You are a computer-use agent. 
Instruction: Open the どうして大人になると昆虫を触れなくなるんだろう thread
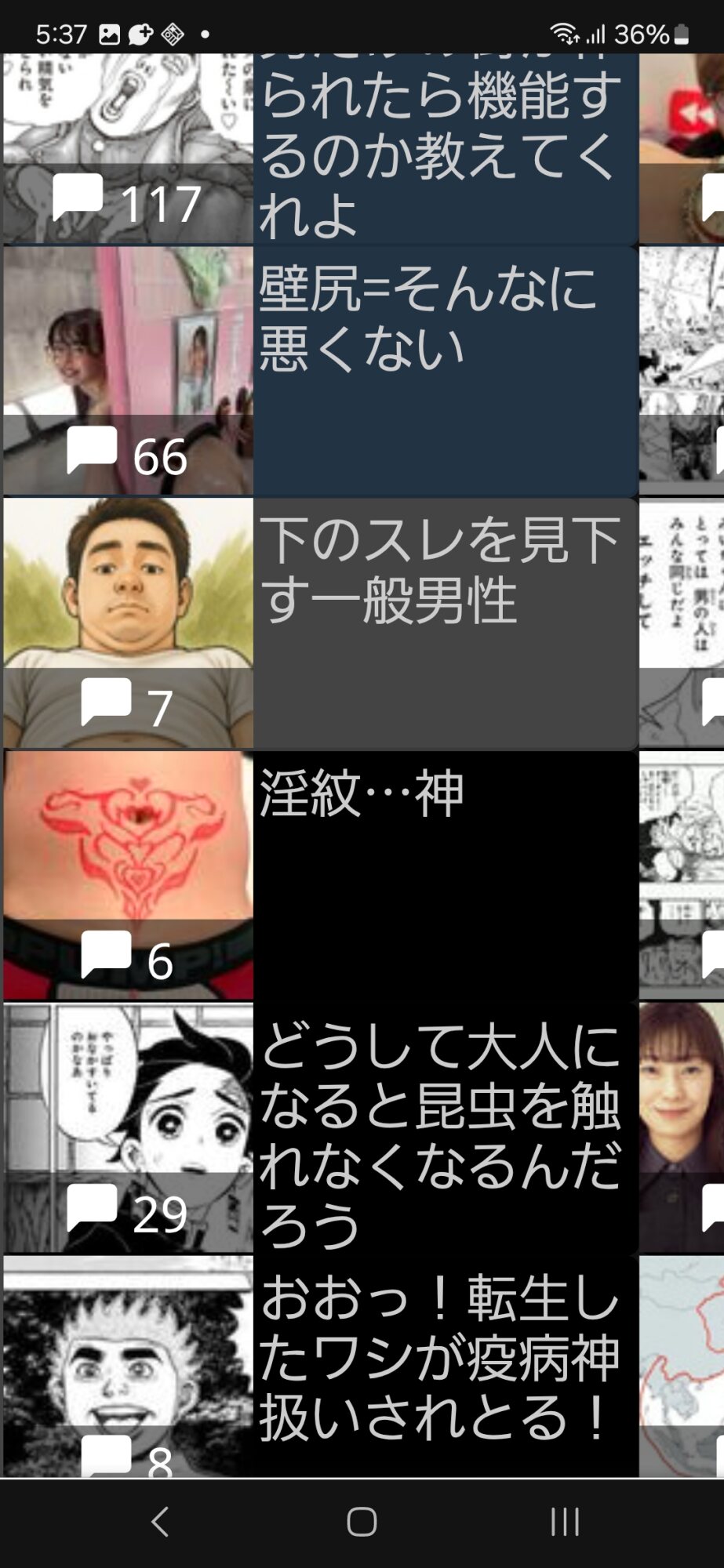444,1127
